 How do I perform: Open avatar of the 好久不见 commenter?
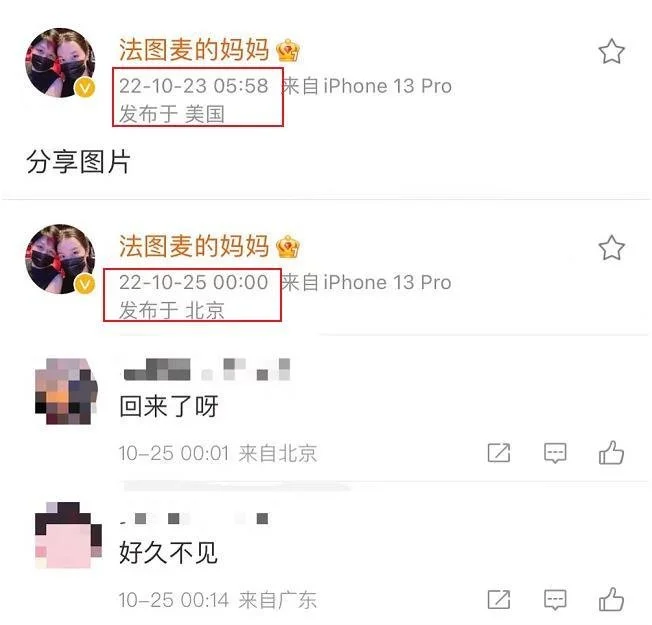[66, 539]
